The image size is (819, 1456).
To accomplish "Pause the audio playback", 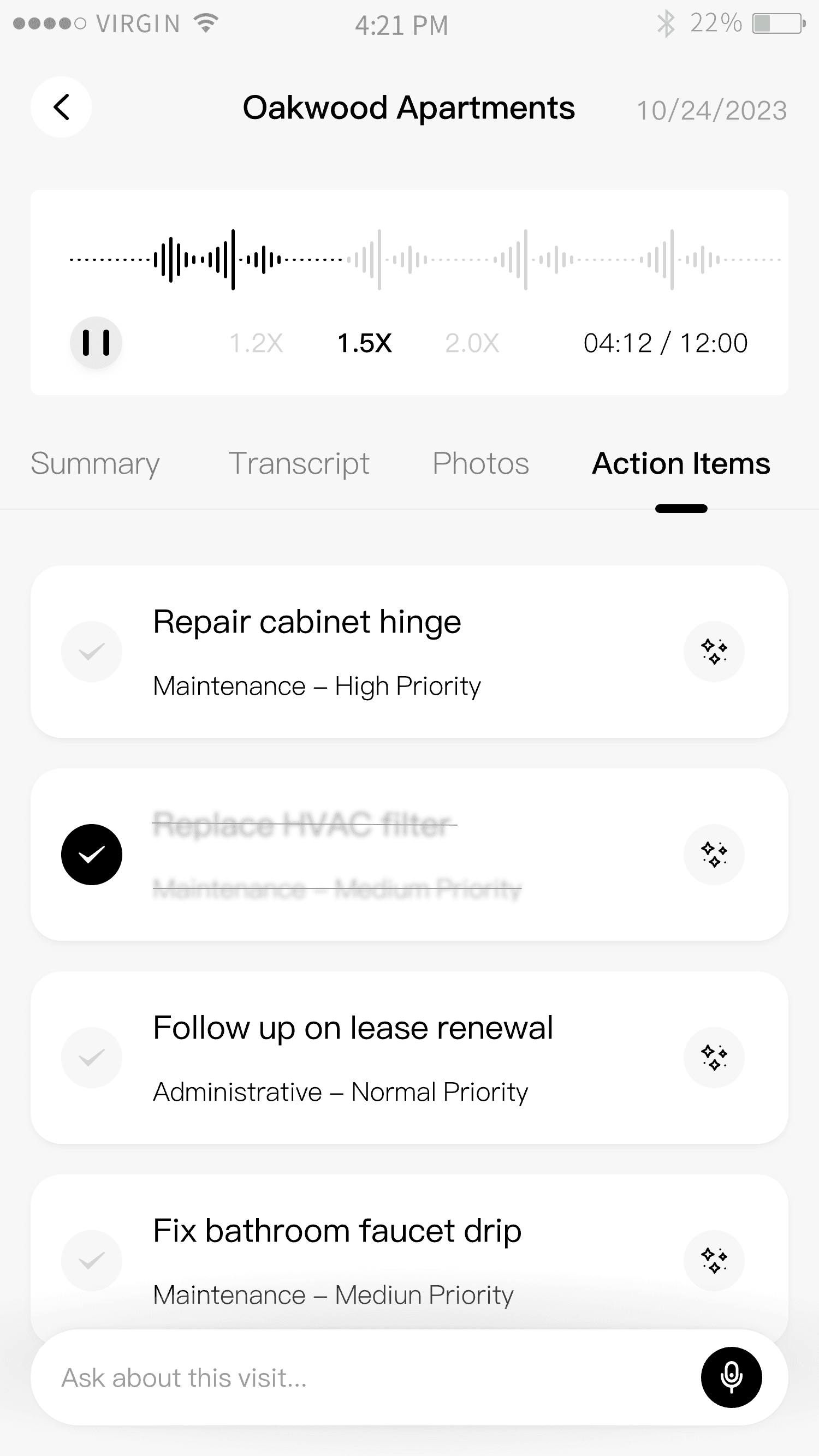I will pyautogui.click(x=96, y=343).
